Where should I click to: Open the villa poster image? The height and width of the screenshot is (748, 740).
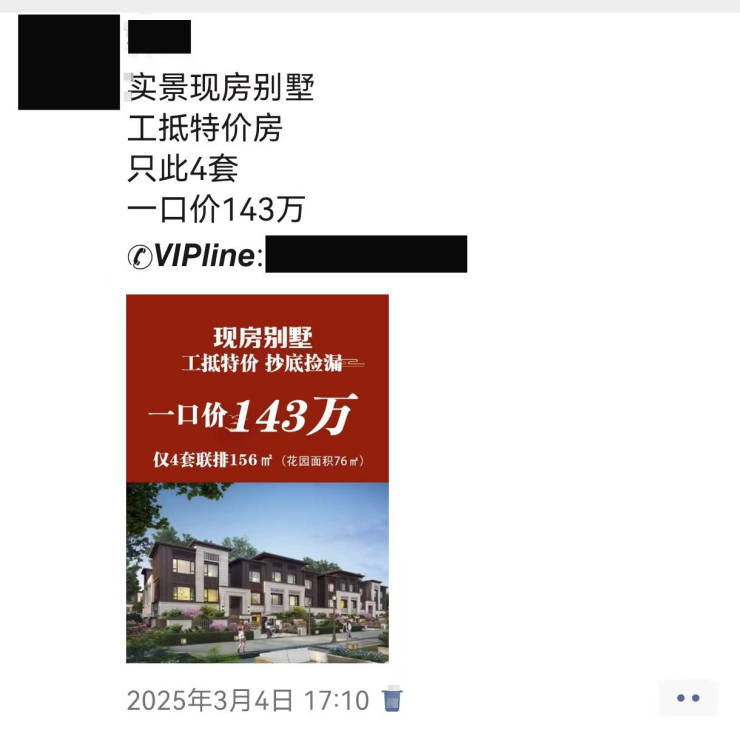(x=257, y=478)
